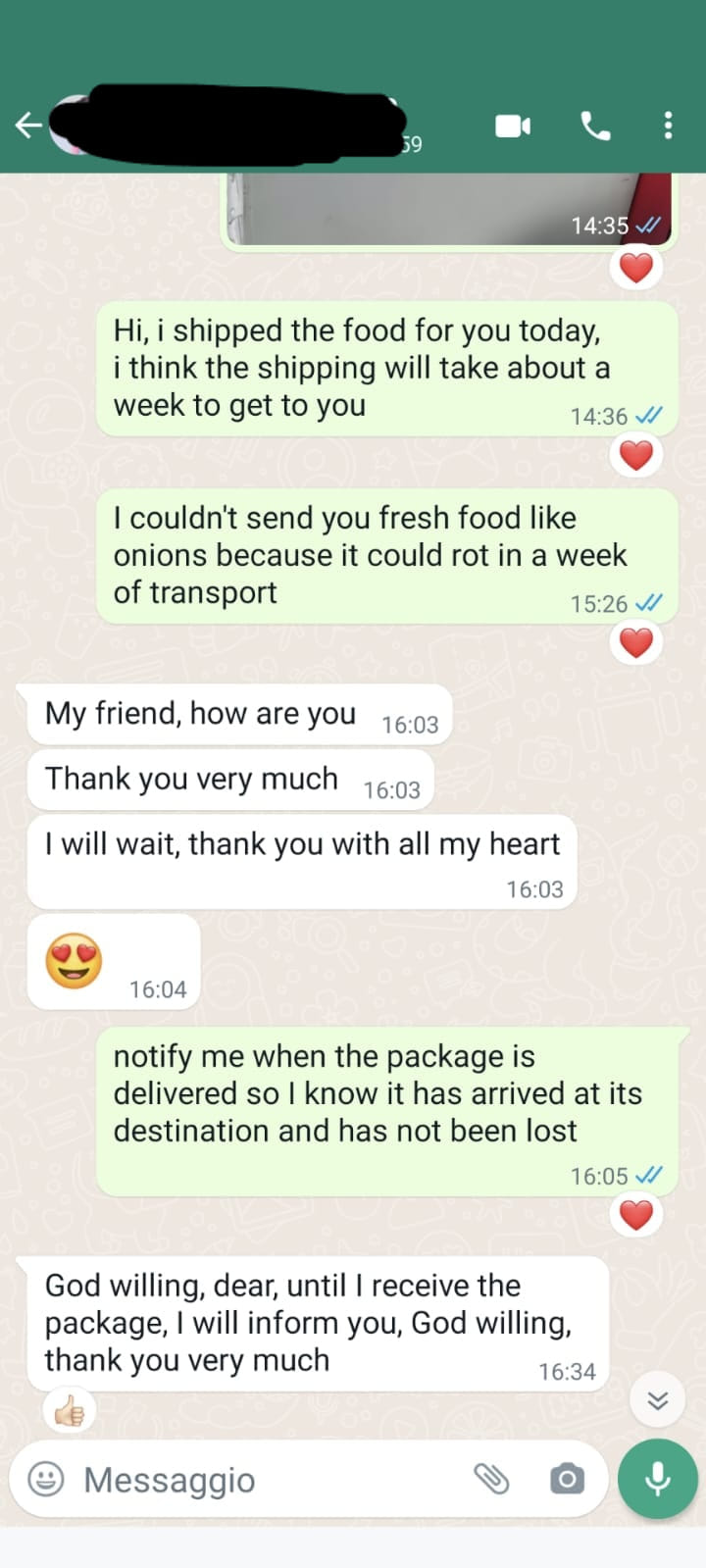Tap the thumbs-up reaction on the 16:34 message
Screen dimensions: 706x1568
[x=70, y=1412]
